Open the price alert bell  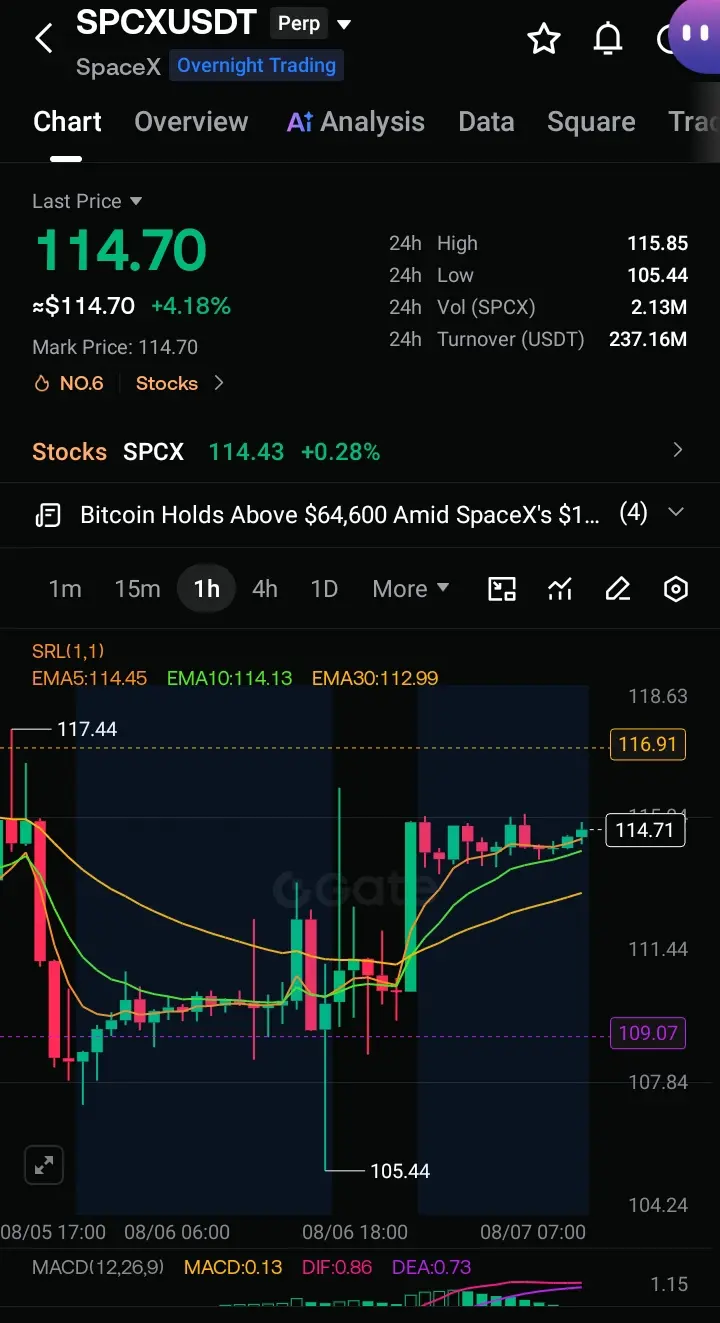(x=608, y=39)
